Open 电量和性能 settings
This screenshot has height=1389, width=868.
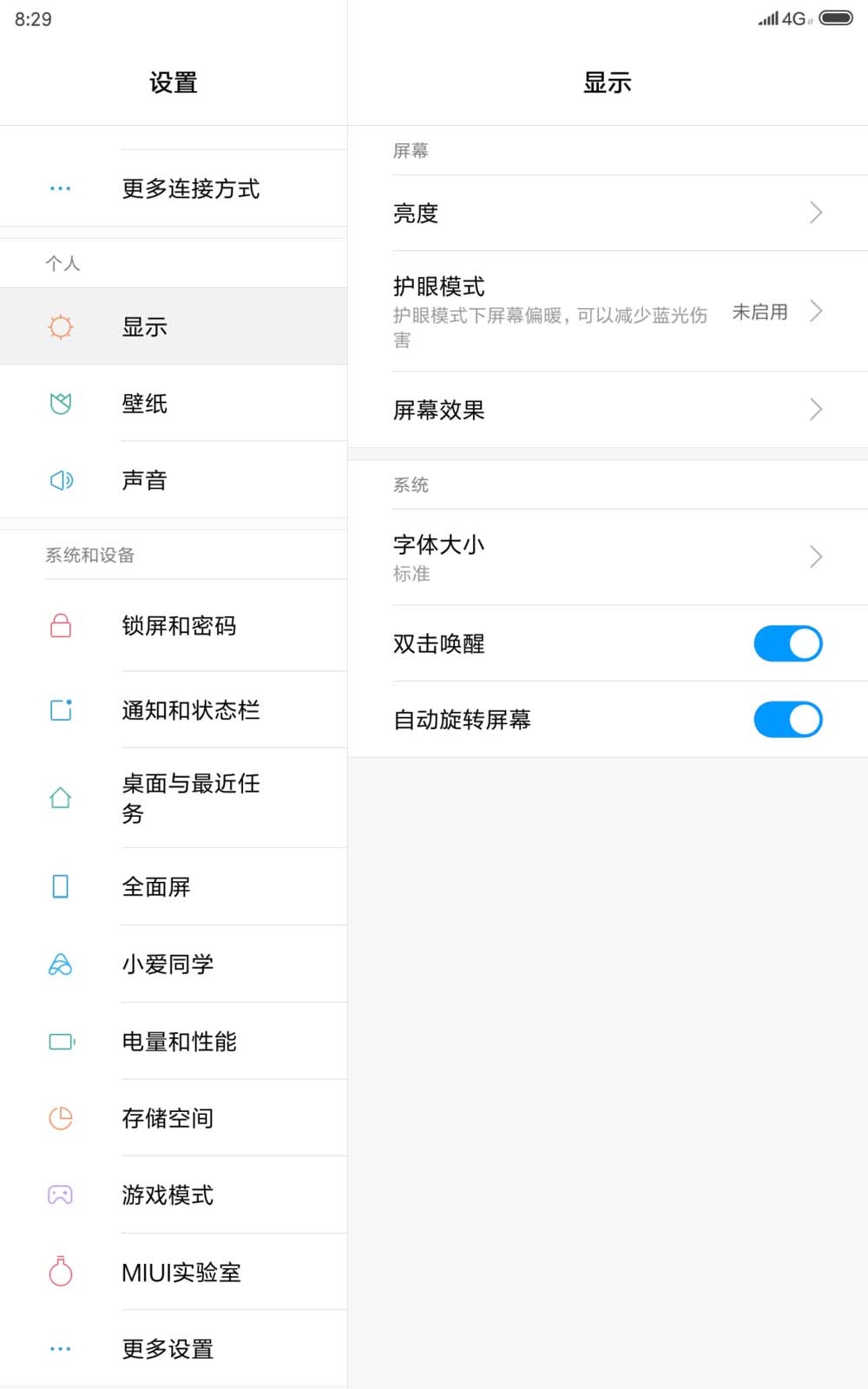point(179,1041)
